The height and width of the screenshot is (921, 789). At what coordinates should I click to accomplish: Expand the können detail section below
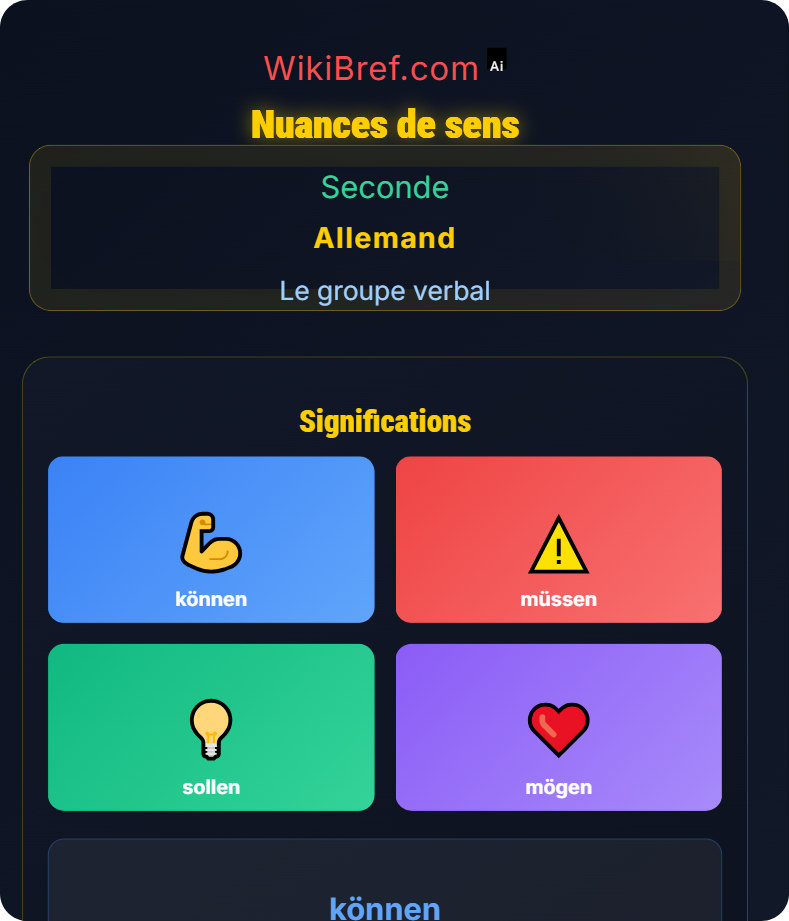[x=384, y=908]
